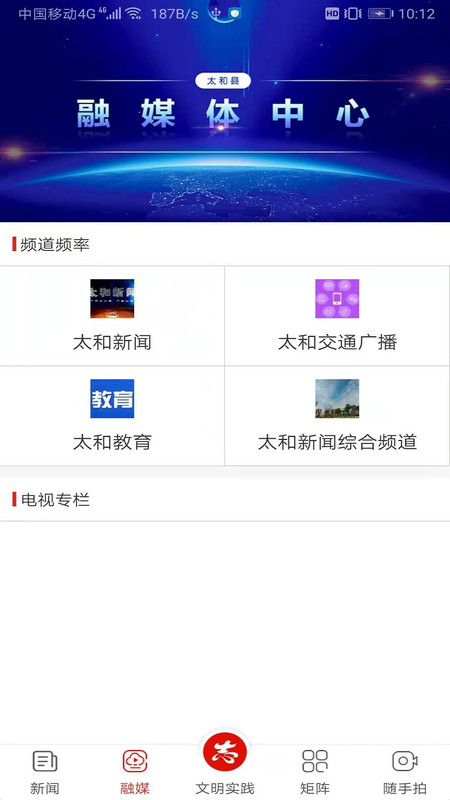Go to the 矩阵 tab
The width and height of the screenshot is (450, 800).
(x=315, y=772)
